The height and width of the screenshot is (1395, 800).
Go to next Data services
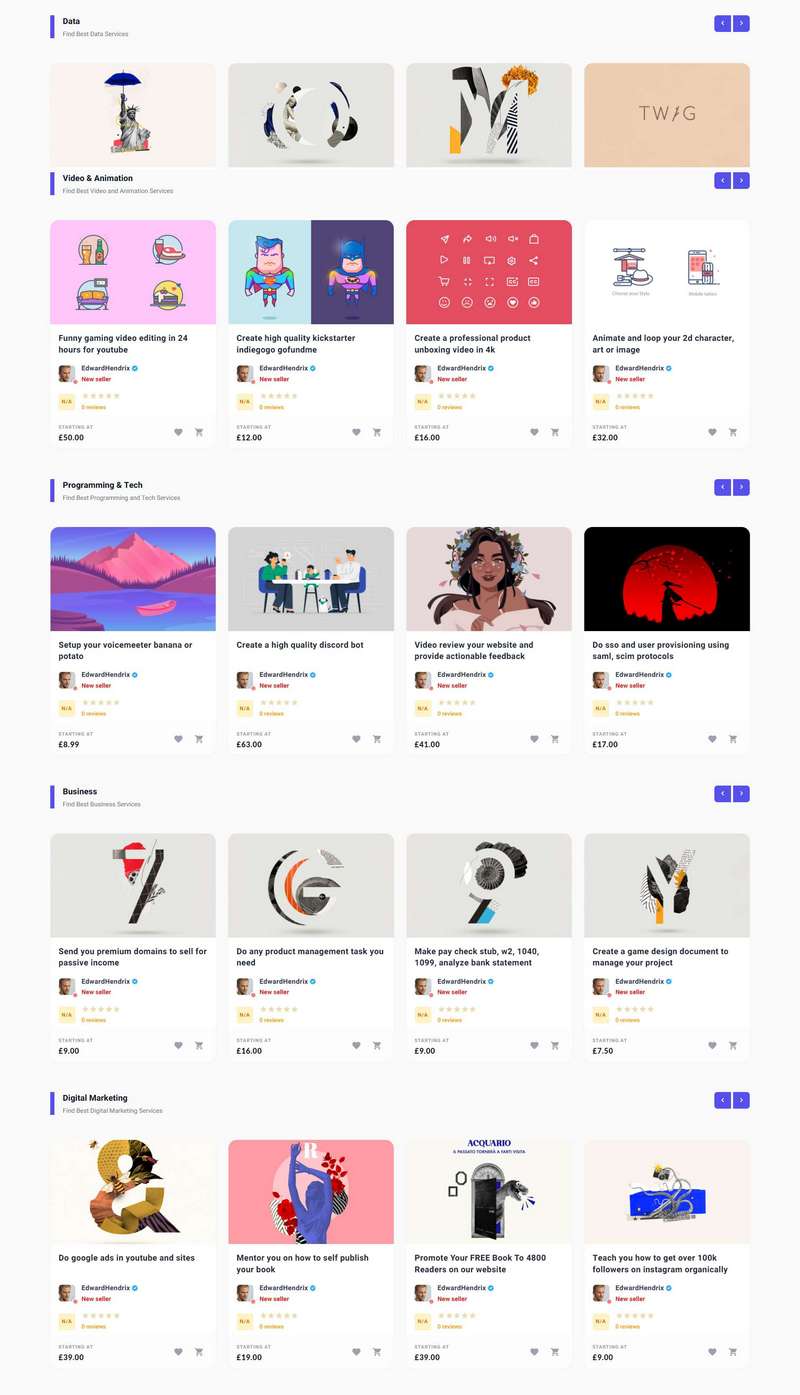pos(741,23)
